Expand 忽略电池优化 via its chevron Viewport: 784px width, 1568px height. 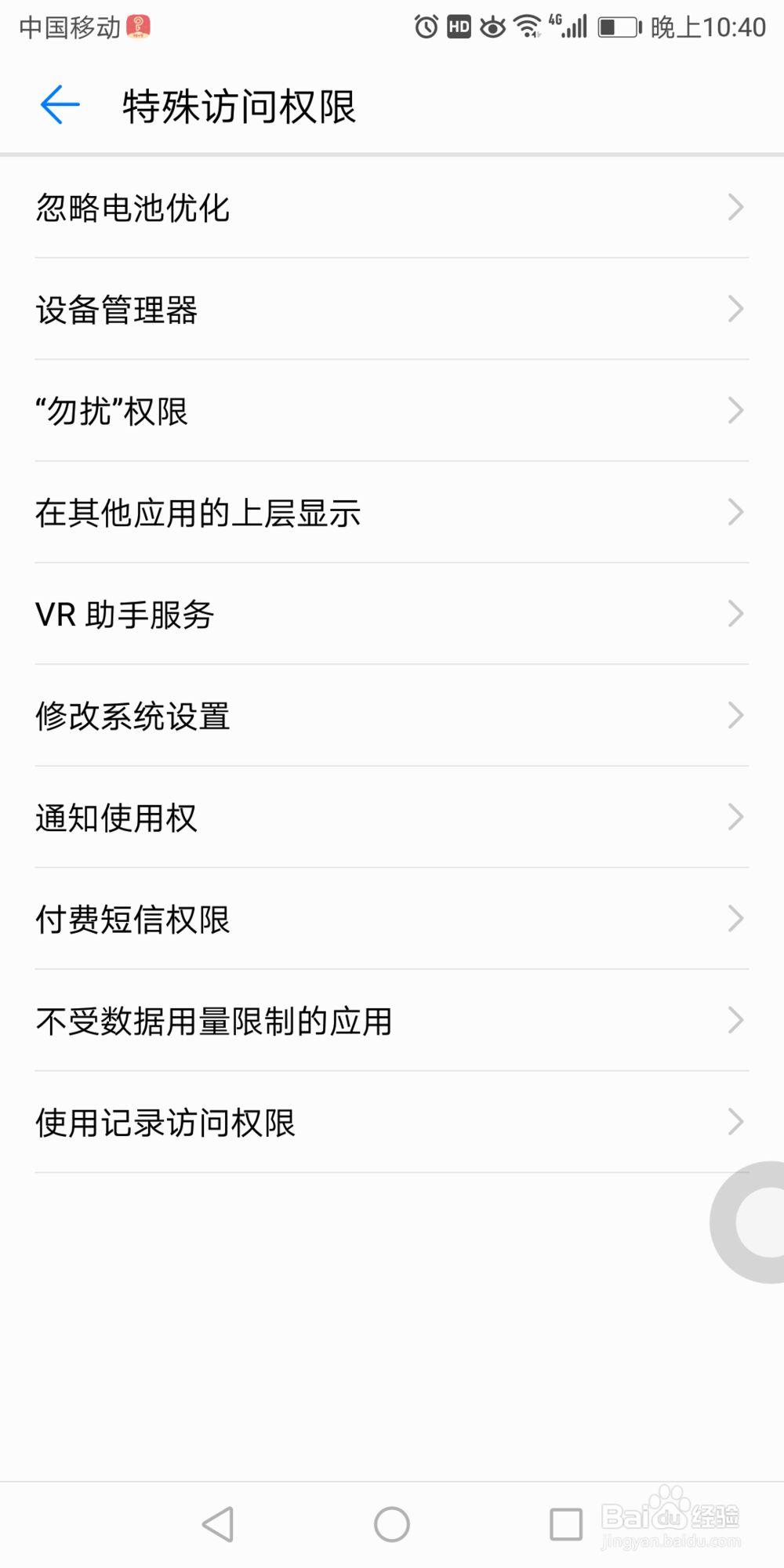click(734, 207)
